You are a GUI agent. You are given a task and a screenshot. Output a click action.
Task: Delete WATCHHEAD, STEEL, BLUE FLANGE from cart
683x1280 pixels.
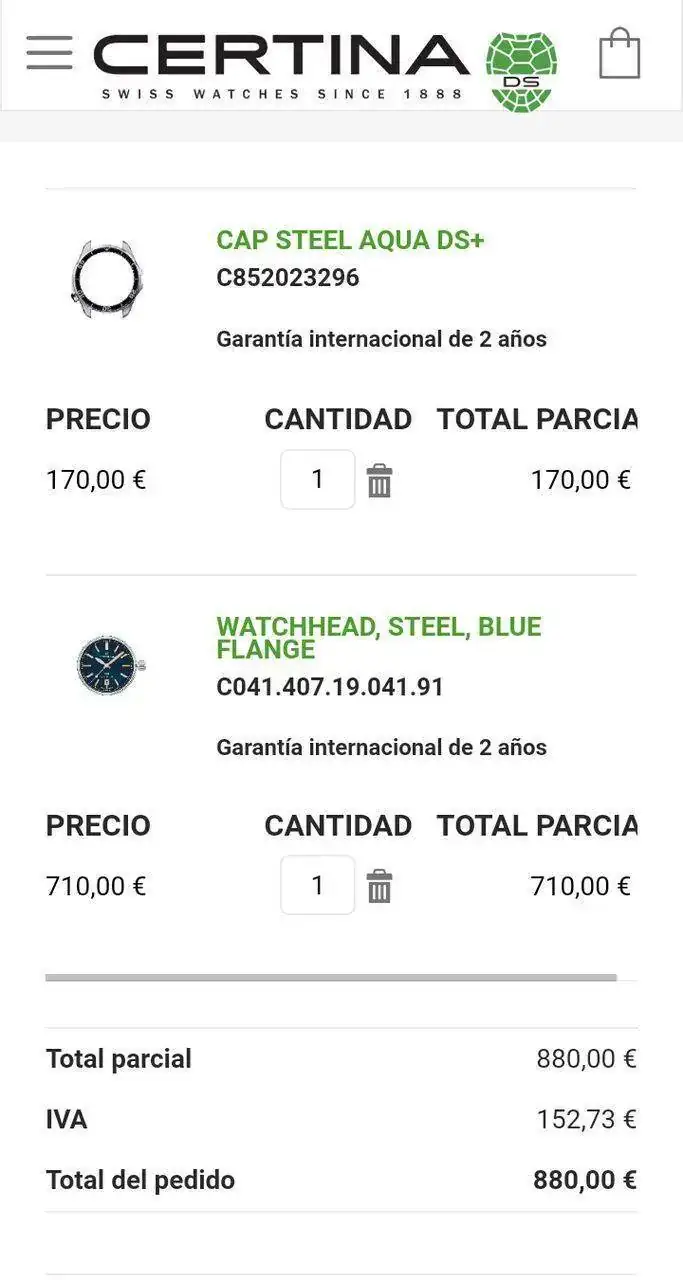click(x=379, y=887)
